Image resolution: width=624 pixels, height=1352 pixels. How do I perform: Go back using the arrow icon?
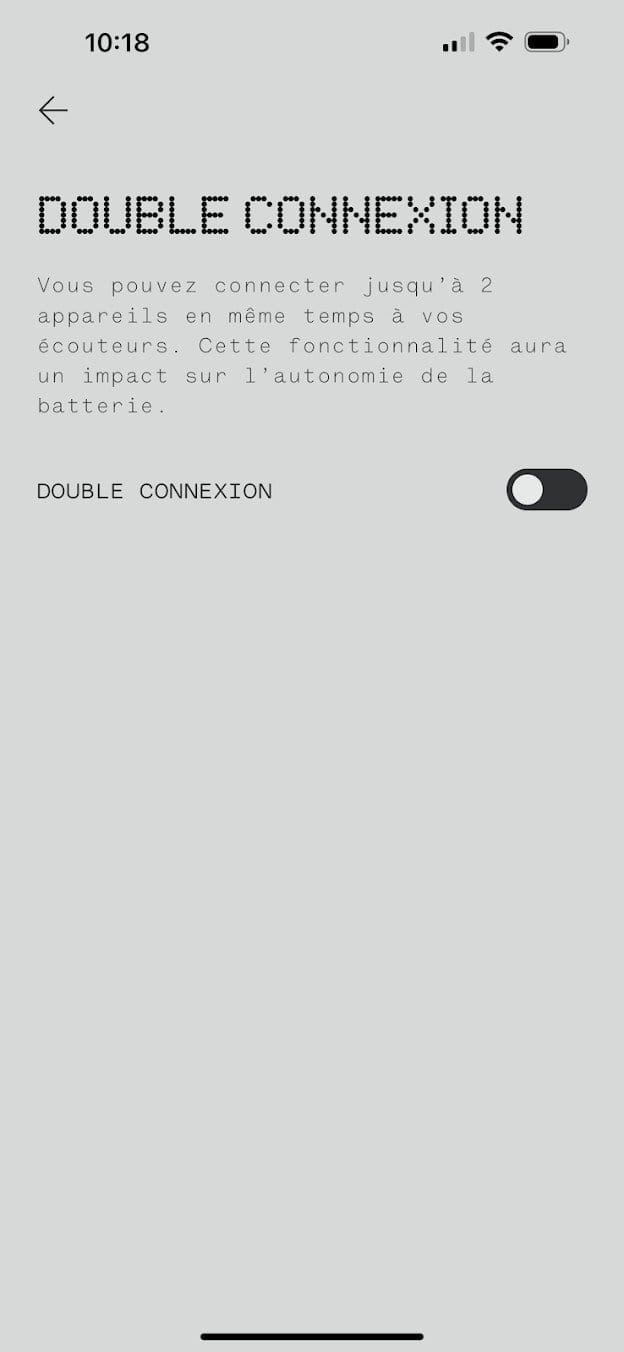coord(53,110)
